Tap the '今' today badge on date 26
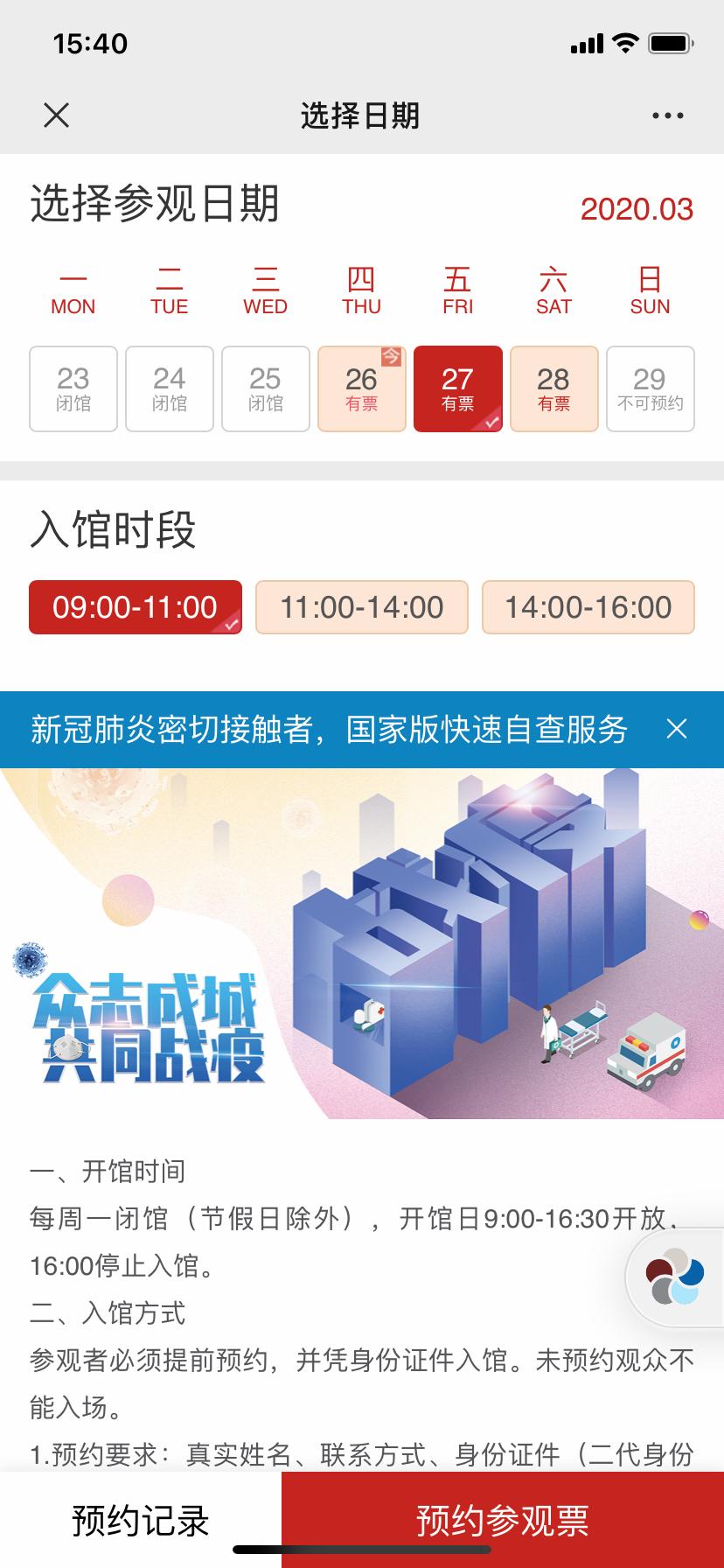The height and width of the screenshot is (1568, 724). coord(393,355)
